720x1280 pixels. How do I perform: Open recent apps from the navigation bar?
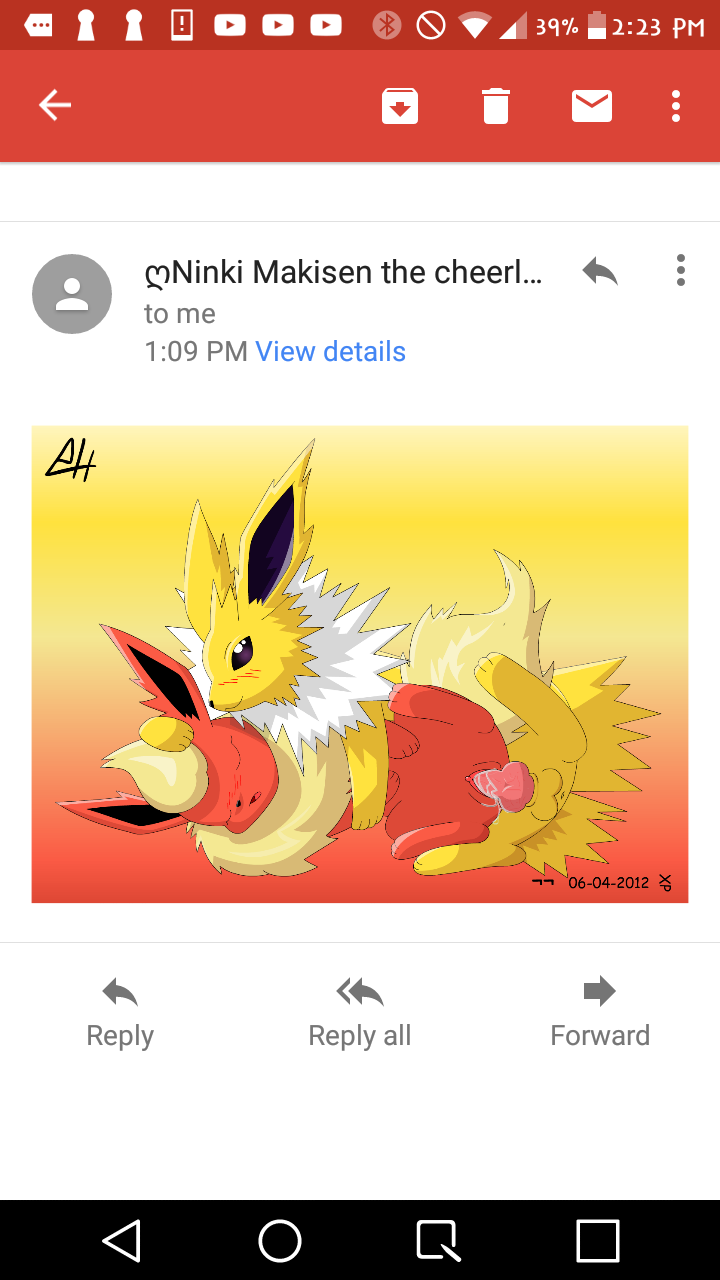pos(598,1241)
